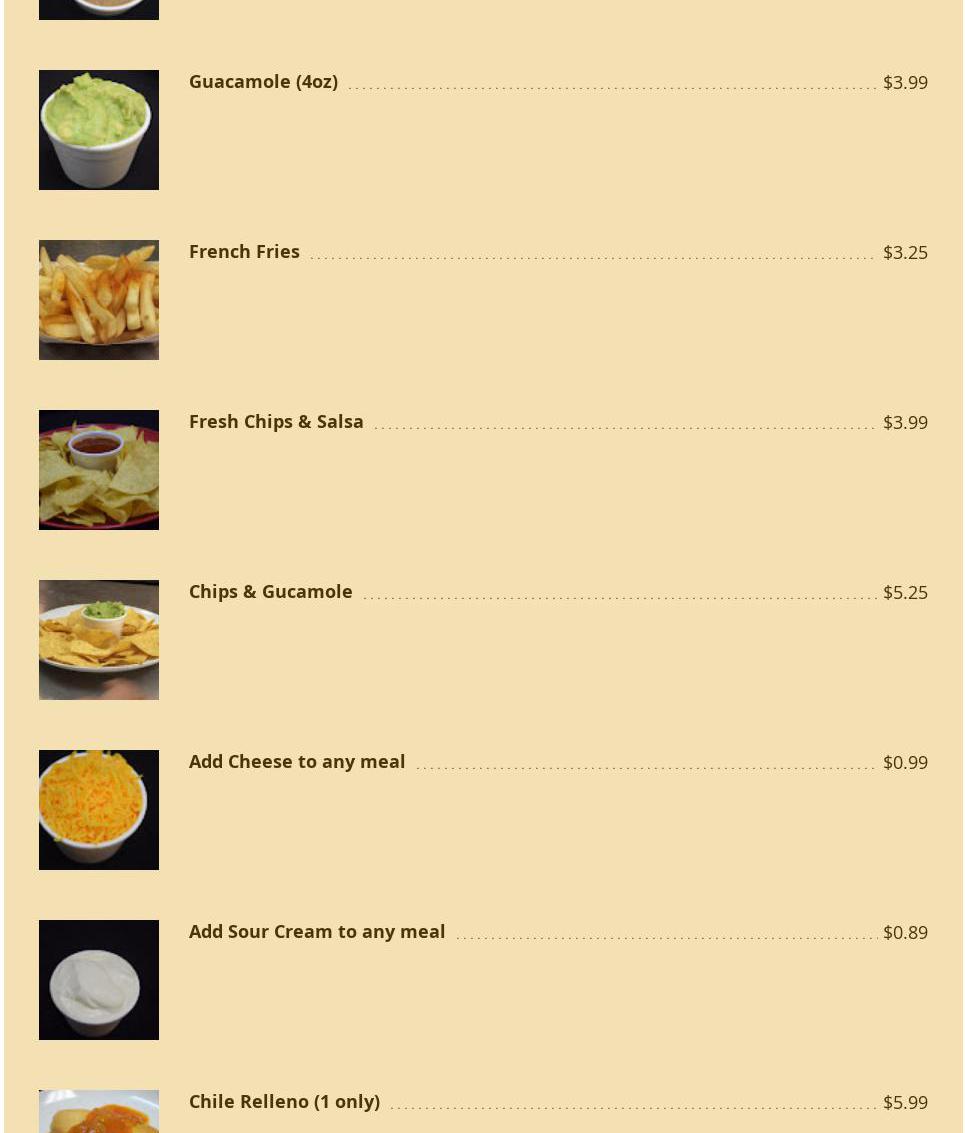Enlarge the Fresh Chips & Salsa image
The height and width of the screenshot is (1133, 965).
pyautogui.click(x=98, y=470)
